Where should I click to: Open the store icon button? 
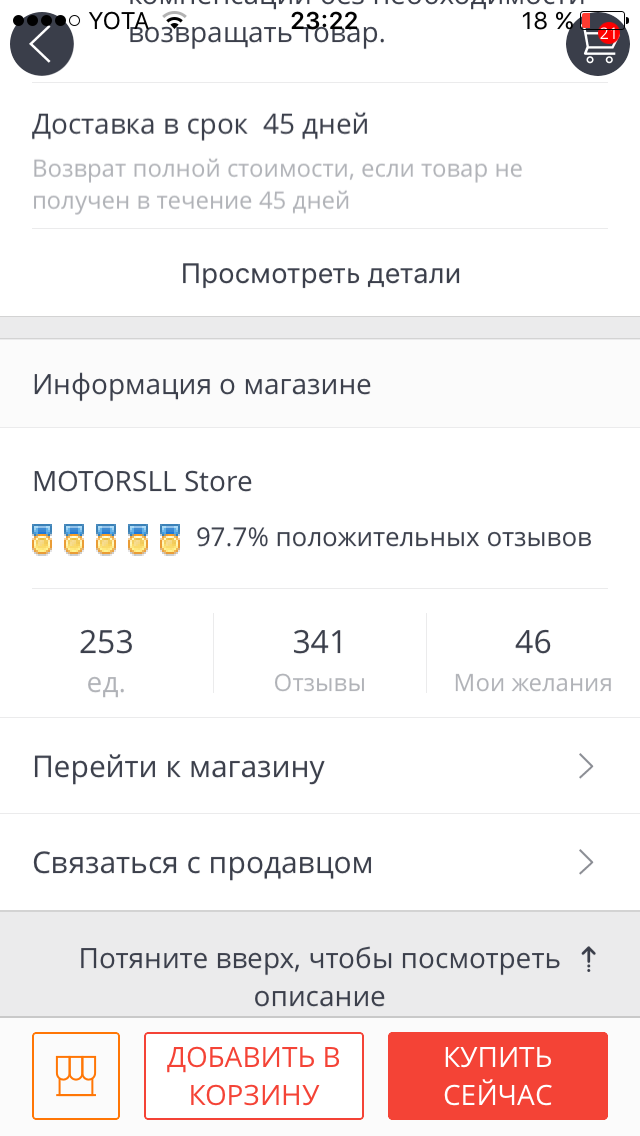(x=76, y=1076)
